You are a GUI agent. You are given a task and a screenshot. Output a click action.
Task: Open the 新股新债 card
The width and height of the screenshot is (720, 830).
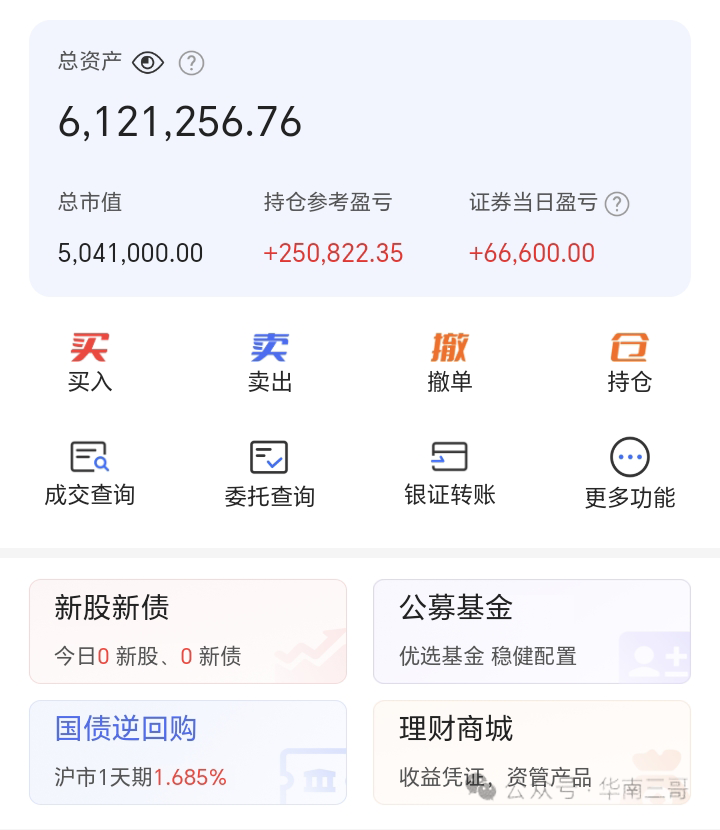point(188,631)
